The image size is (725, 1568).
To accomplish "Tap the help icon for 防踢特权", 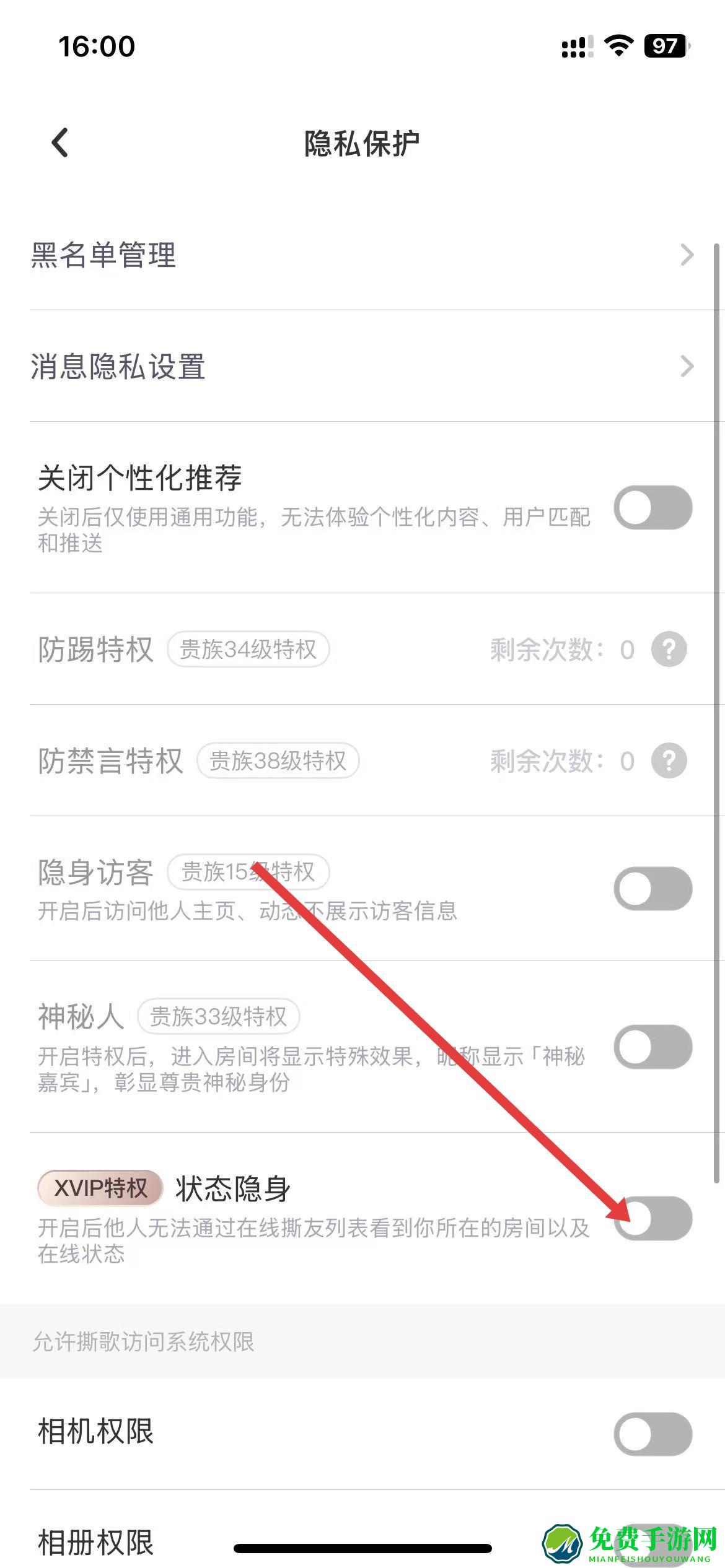I will [x=669, y=650].
